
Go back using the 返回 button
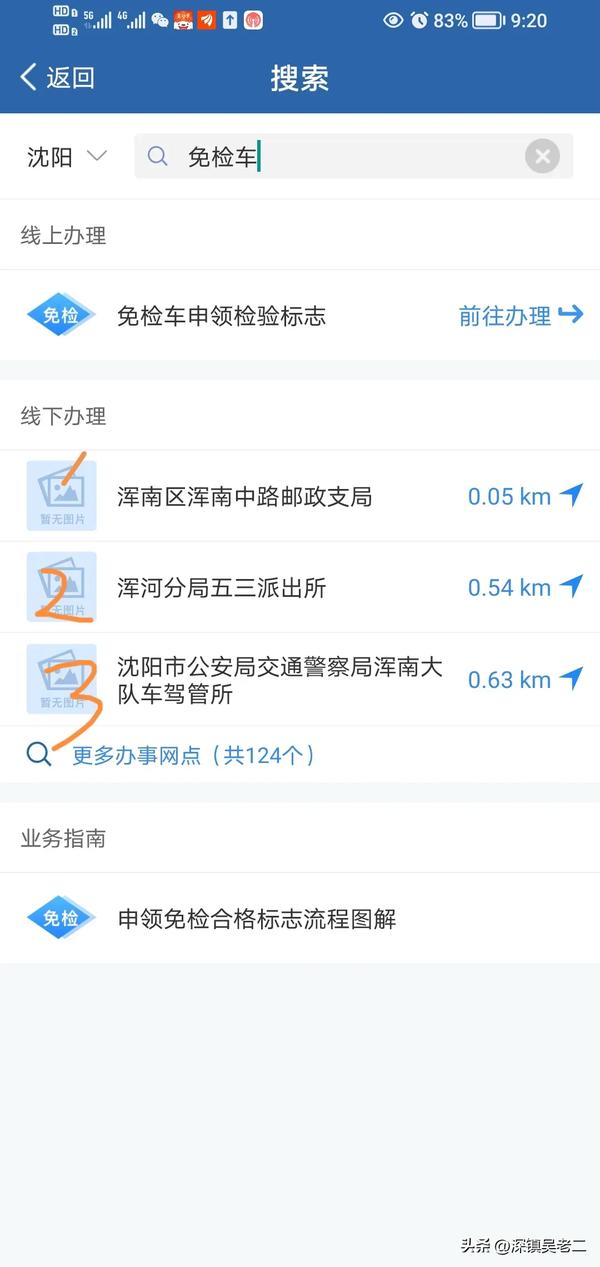[x=57, y=78]
